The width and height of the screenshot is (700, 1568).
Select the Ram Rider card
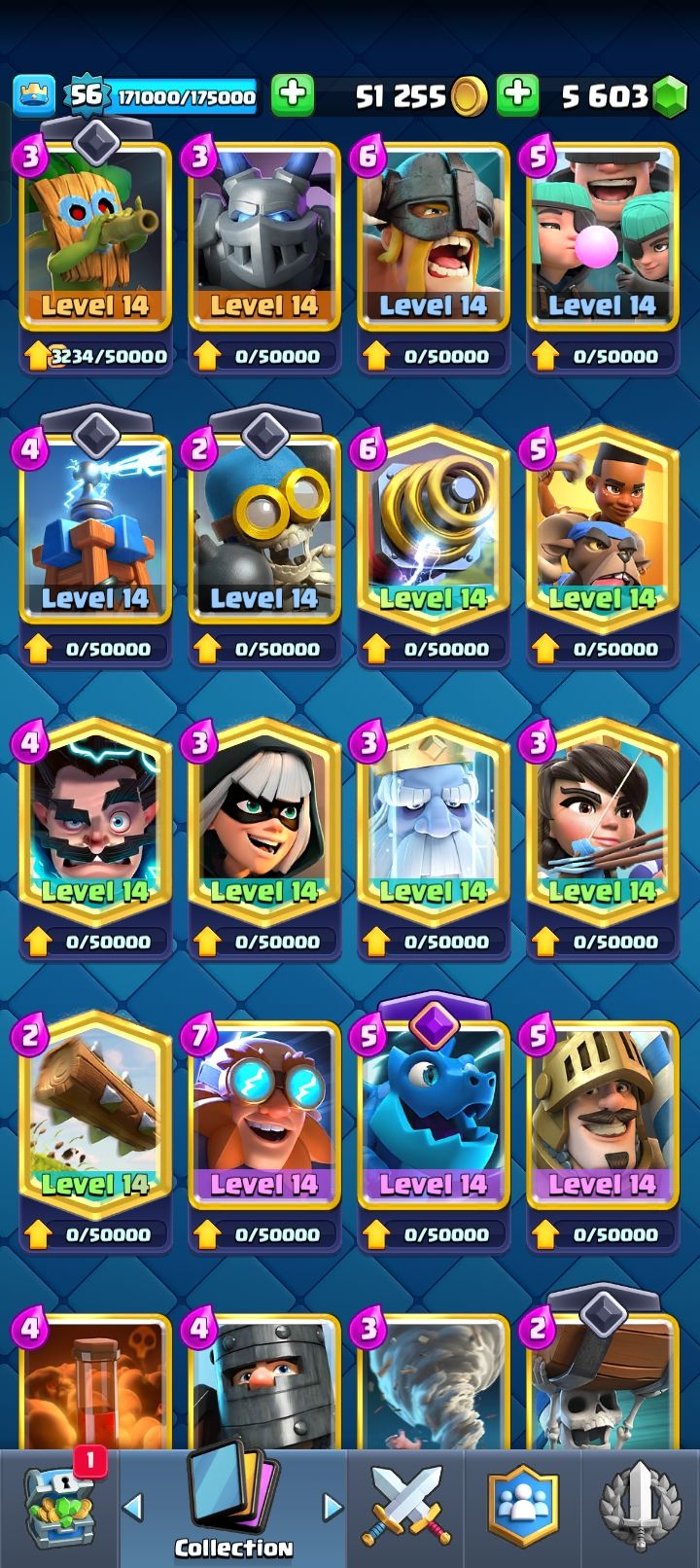coord(603,530)
